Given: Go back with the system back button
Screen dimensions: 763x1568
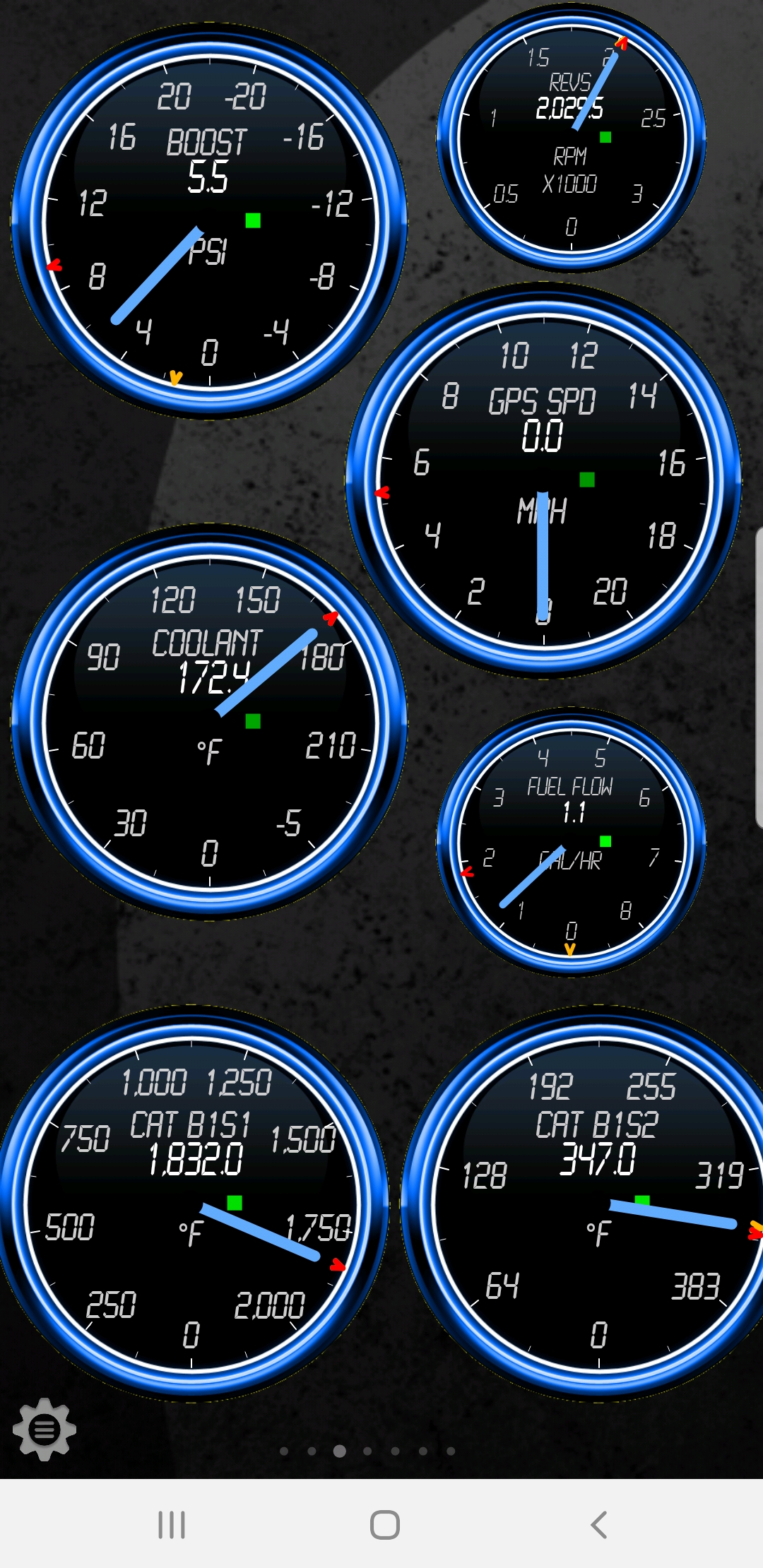Looking at the screenshot, I should pos(598,1524).
